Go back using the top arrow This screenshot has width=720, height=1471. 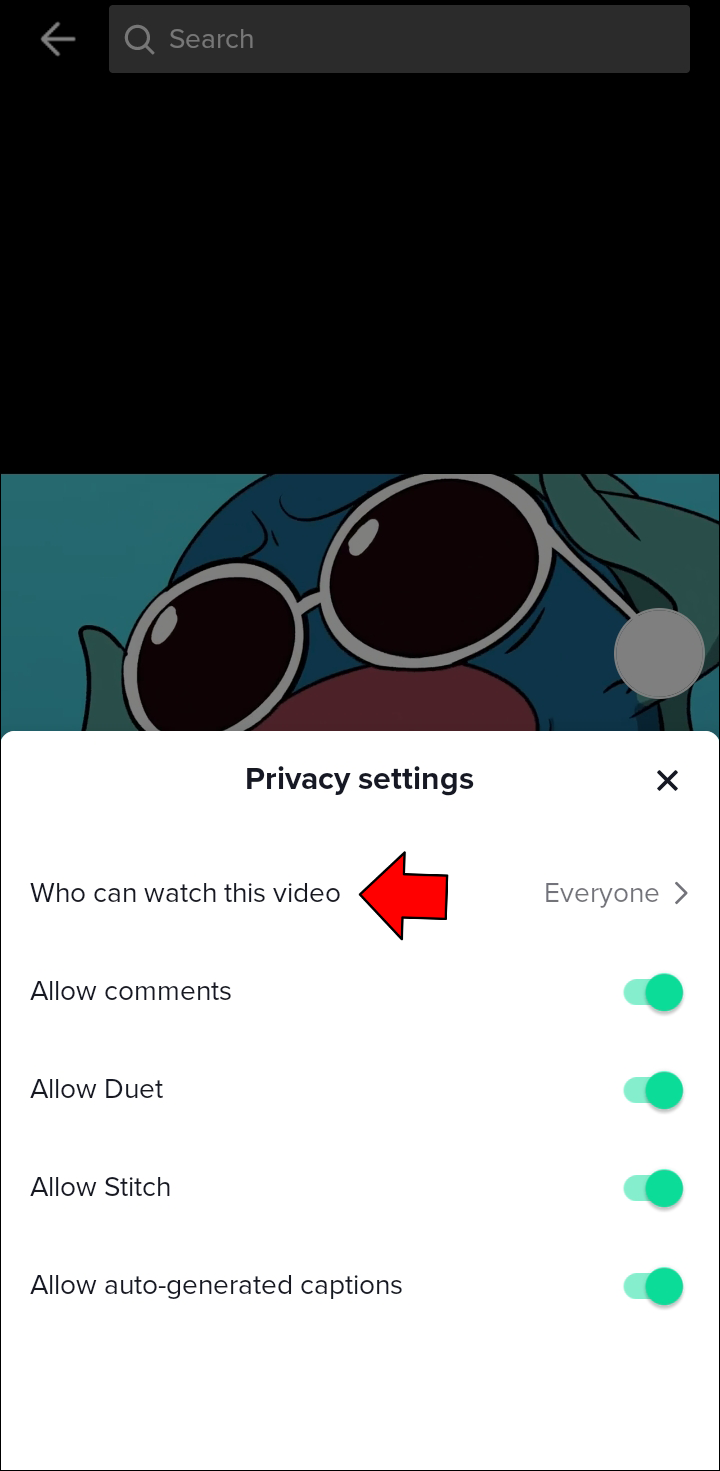coord(57,39)
